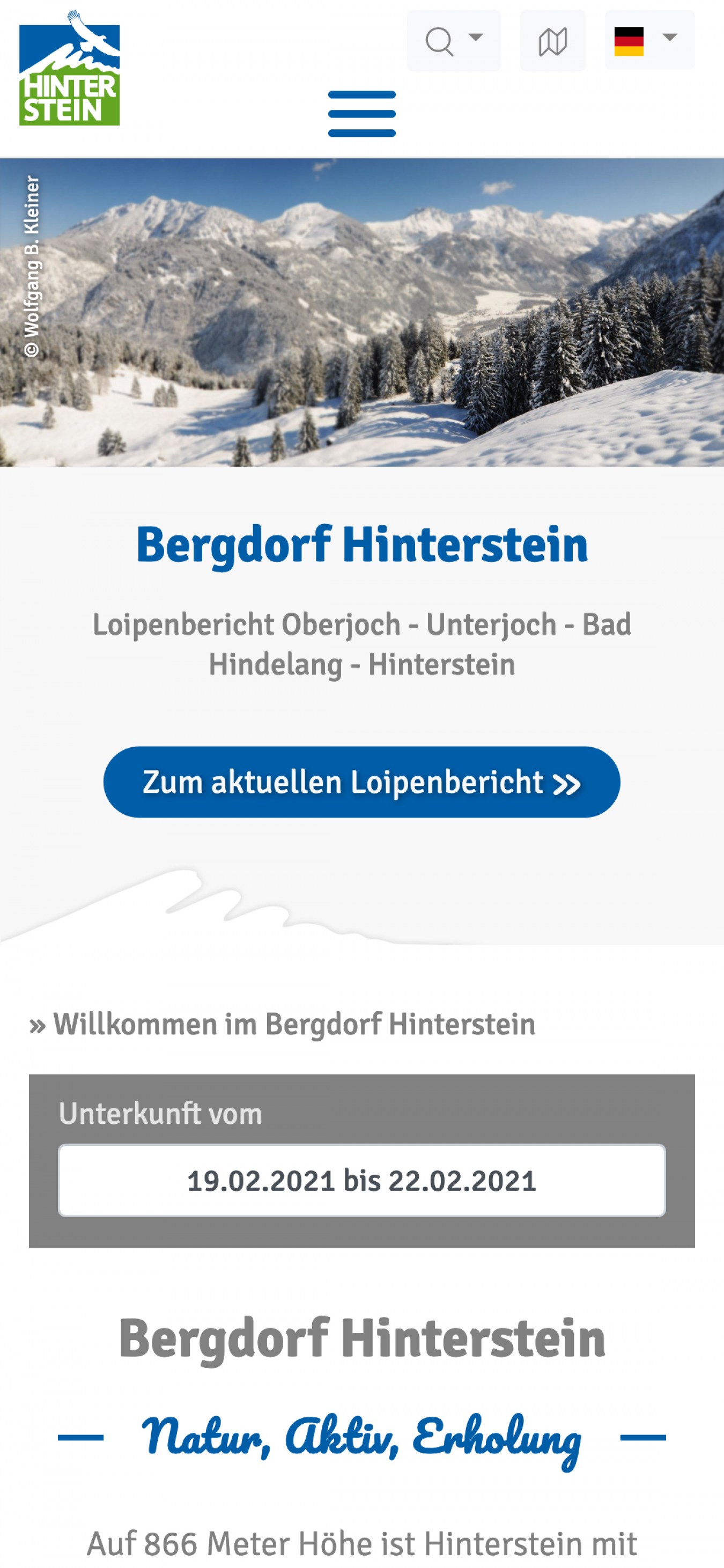Open the German flag language selector
Viewport: 724px width, 1568px height.
(x=649, y=40)
